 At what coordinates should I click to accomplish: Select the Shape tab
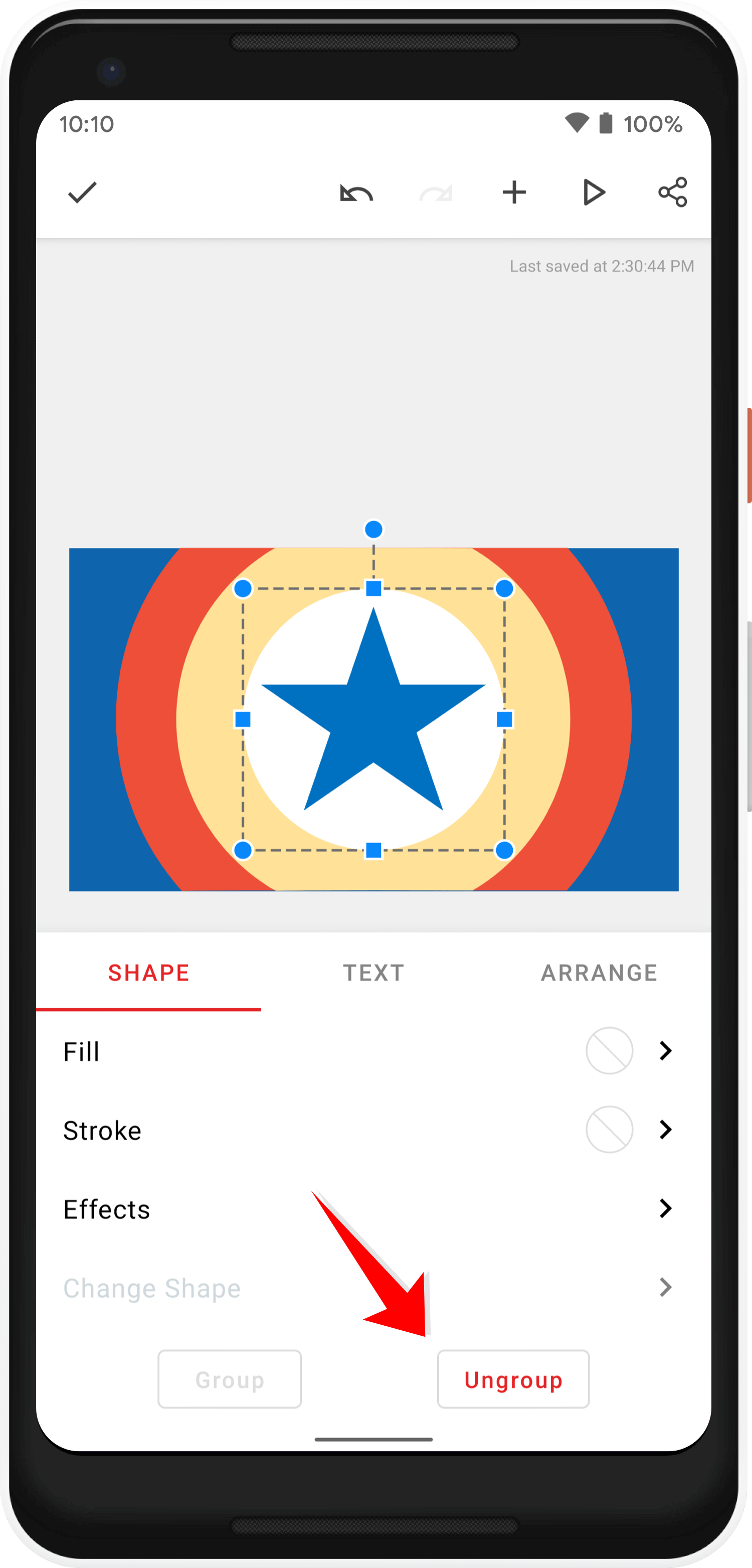pos(148,973)
